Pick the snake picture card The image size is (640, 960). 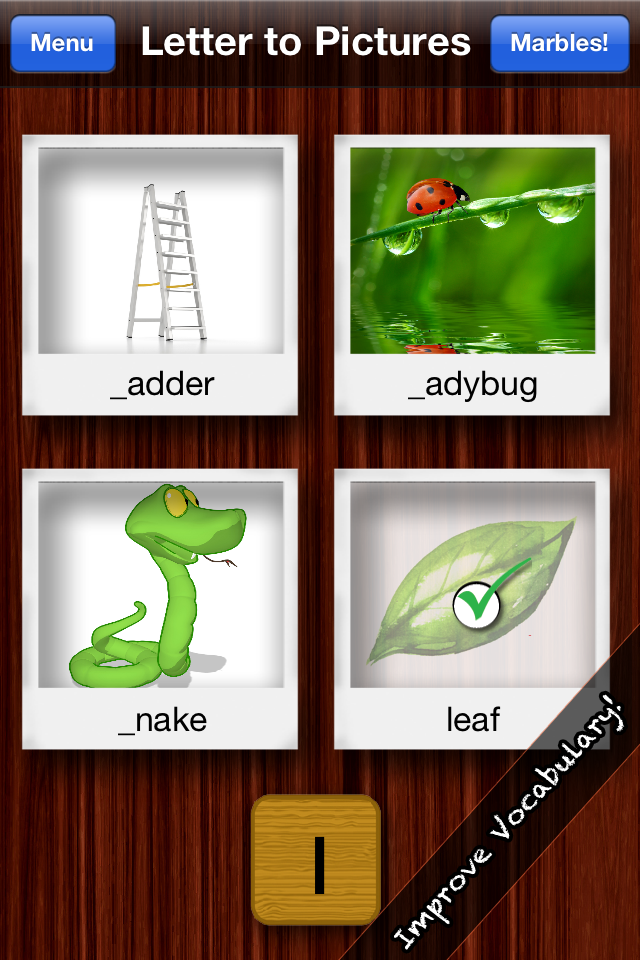coord(160,608)
